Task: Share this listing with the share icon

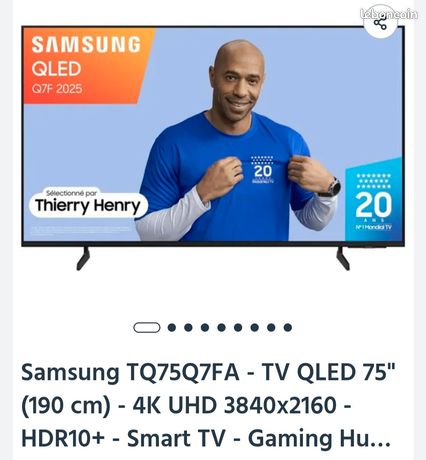Action: click(380, 22)
